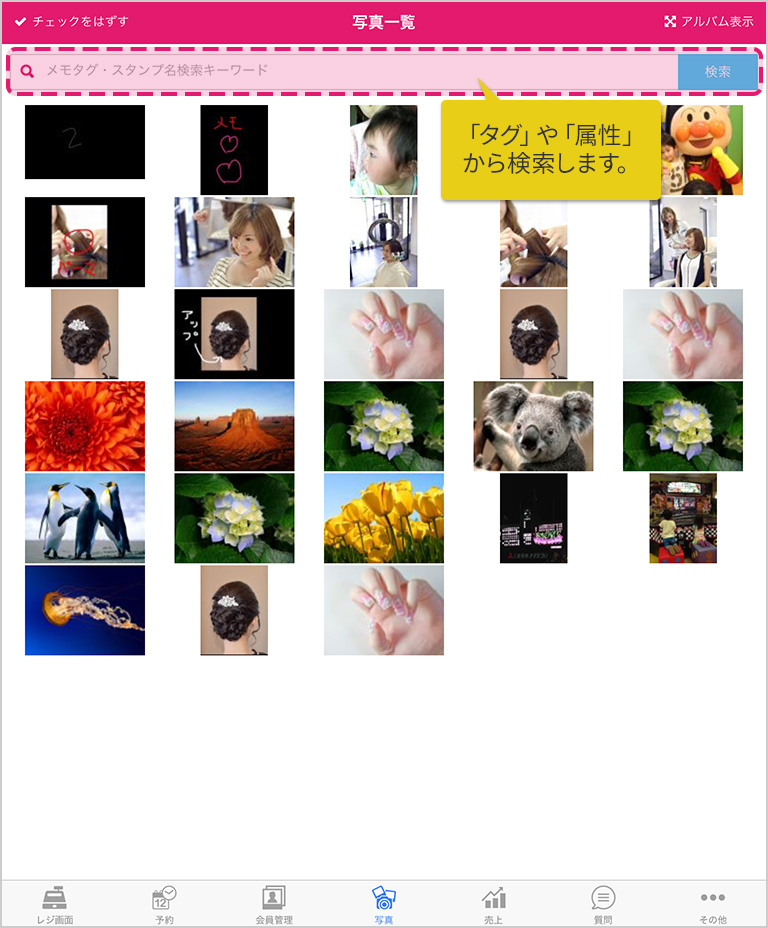768x928 pixels.
Task: Go to the 会員管理 tab
Action: tap(274, 904)
